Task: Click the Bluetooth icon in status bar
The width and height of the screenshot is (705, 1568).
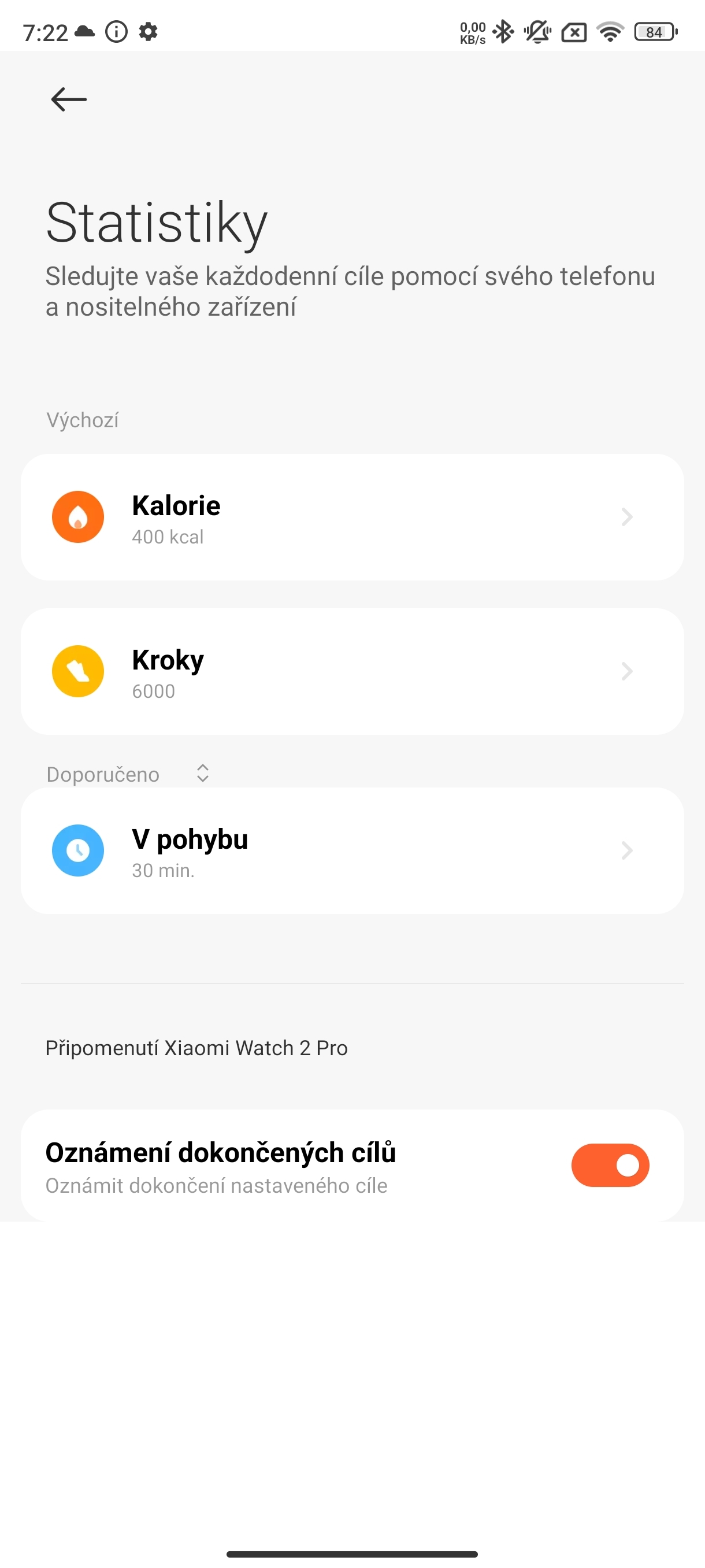Action: click(x=502, y=32)
